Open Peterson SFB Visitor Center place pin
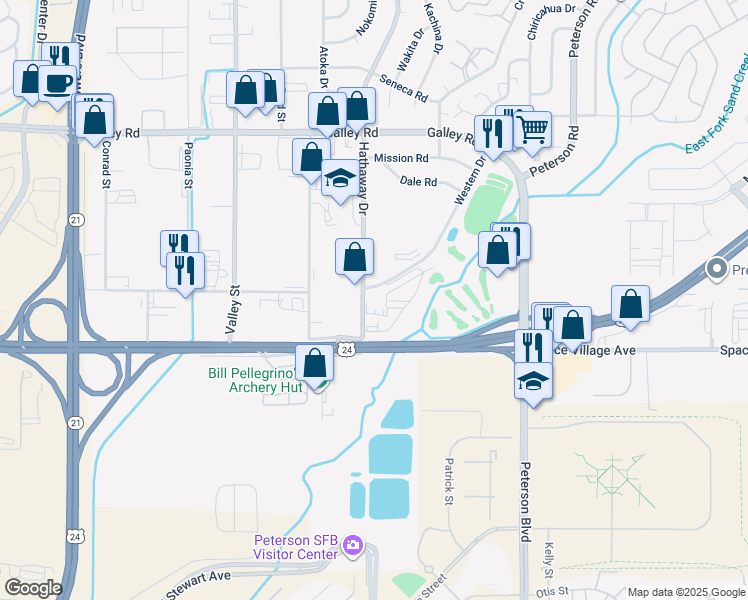The width and height of the screenshot is (748, 600). click(352, 546)
